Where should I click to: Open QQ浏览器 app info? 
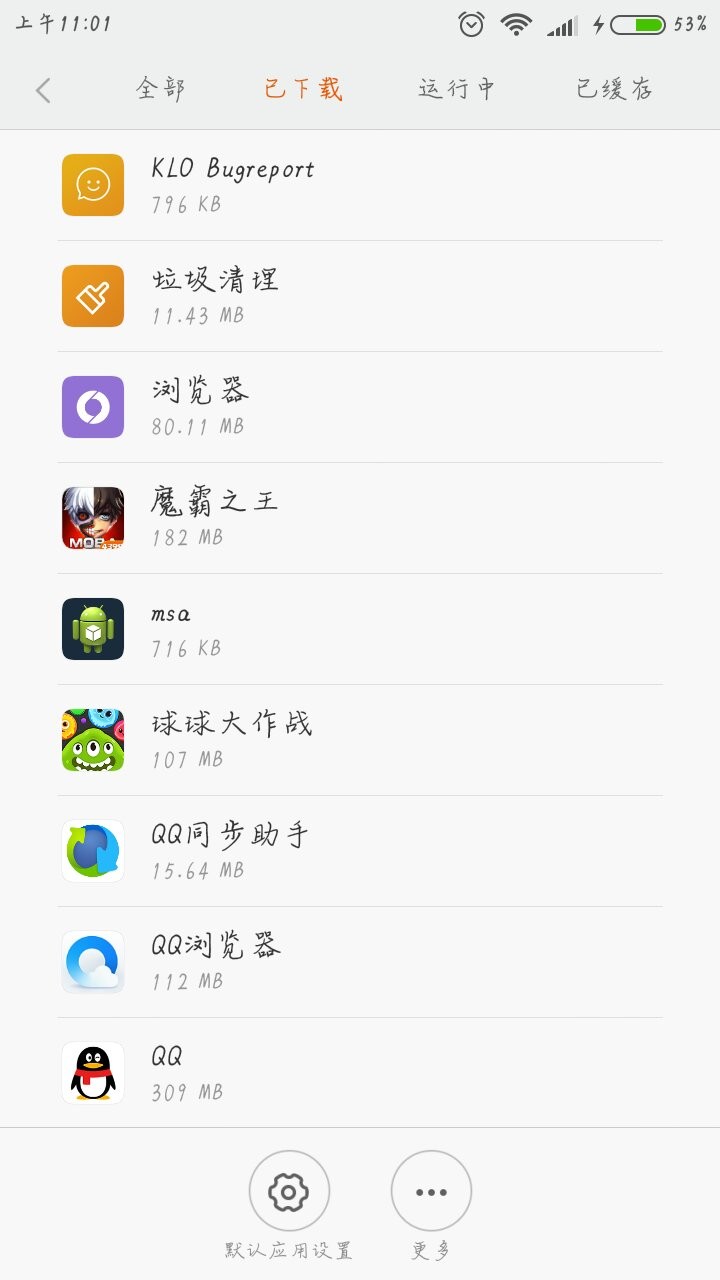tap(360, 962)
